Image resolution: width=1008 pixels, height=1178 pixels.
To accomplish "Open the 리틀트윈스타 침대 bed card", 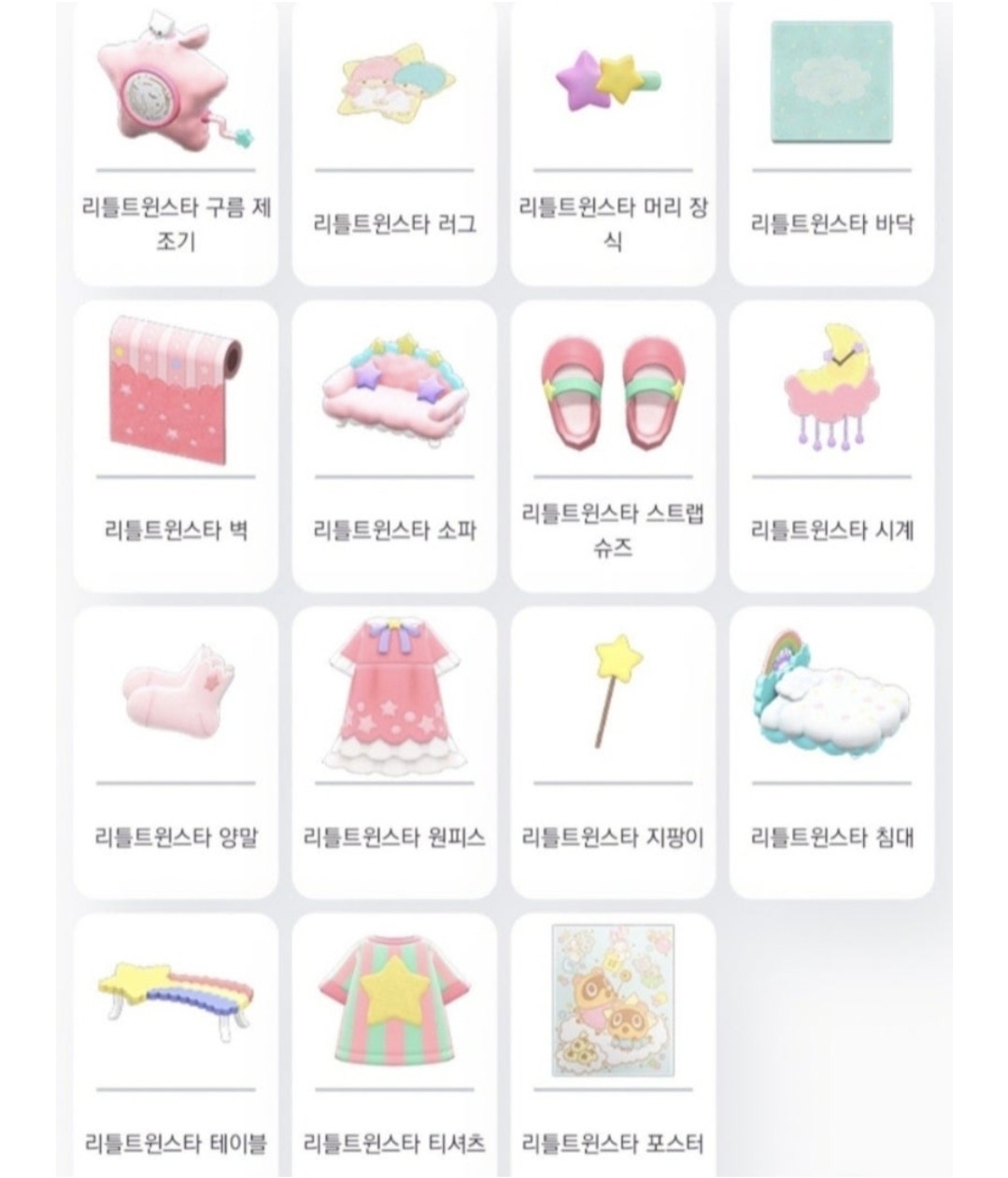I will [x=831, y=753].
